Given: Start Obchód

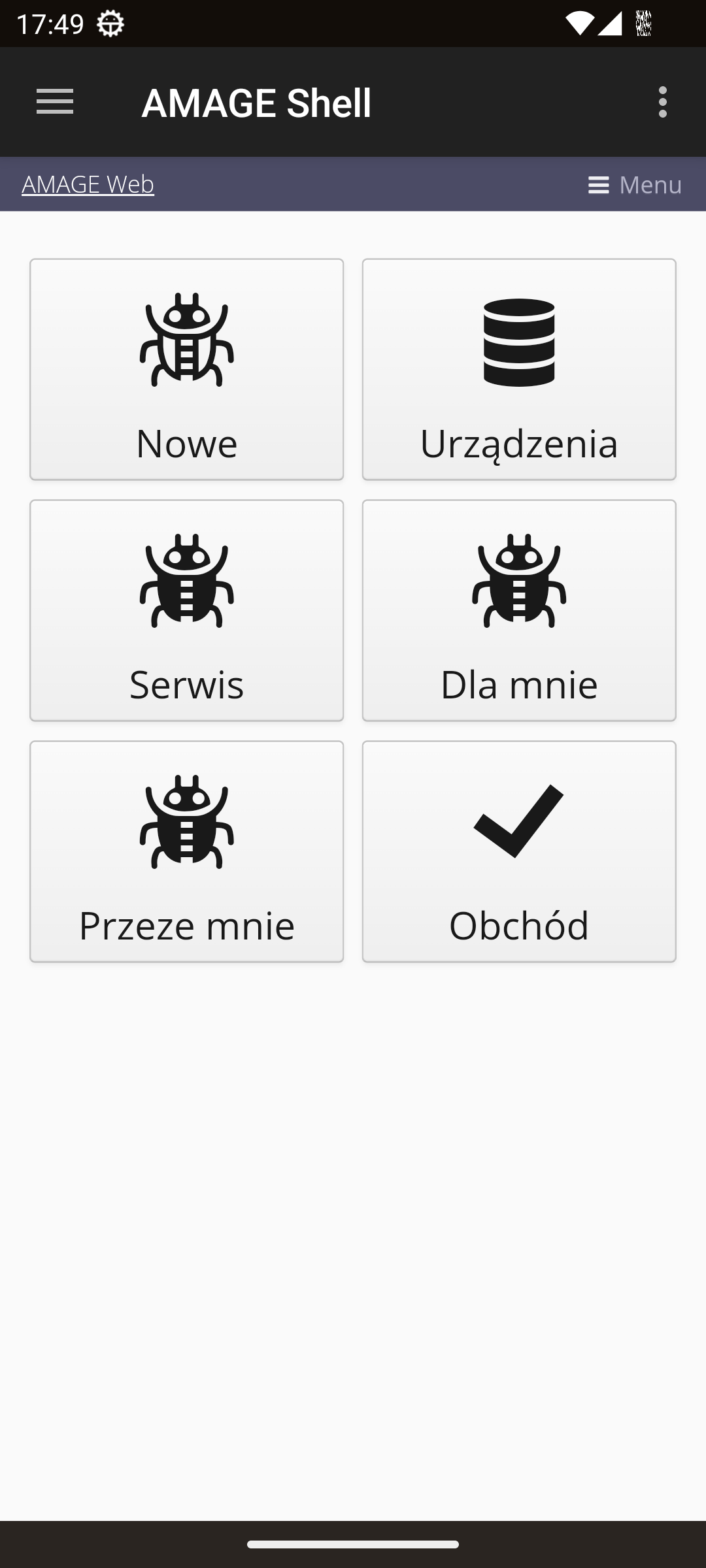Looking at the screenshot, I should [519, 851].
